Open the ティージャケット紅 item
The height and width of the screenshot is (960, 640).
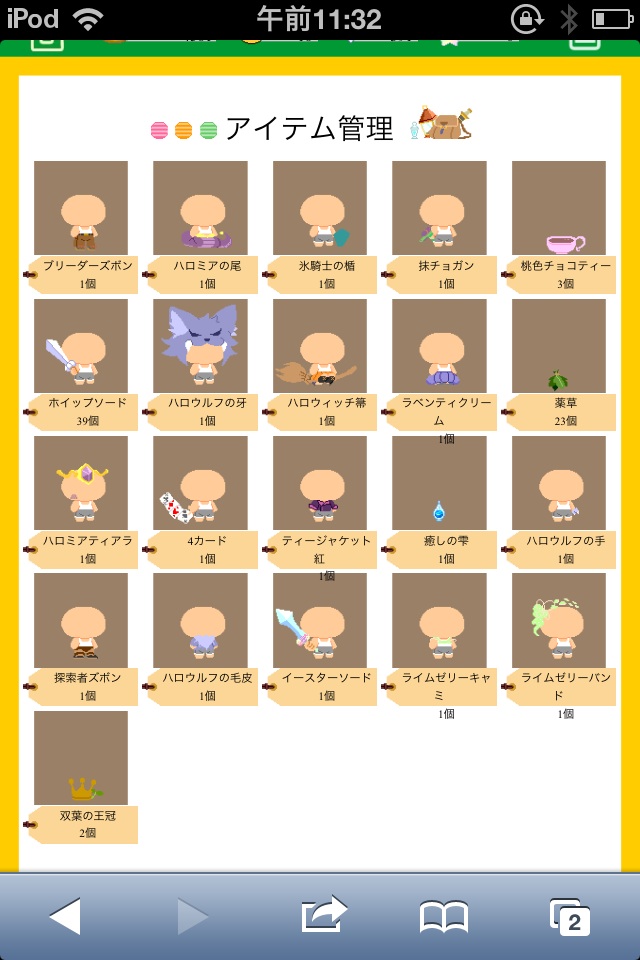(x=320, y=482)
